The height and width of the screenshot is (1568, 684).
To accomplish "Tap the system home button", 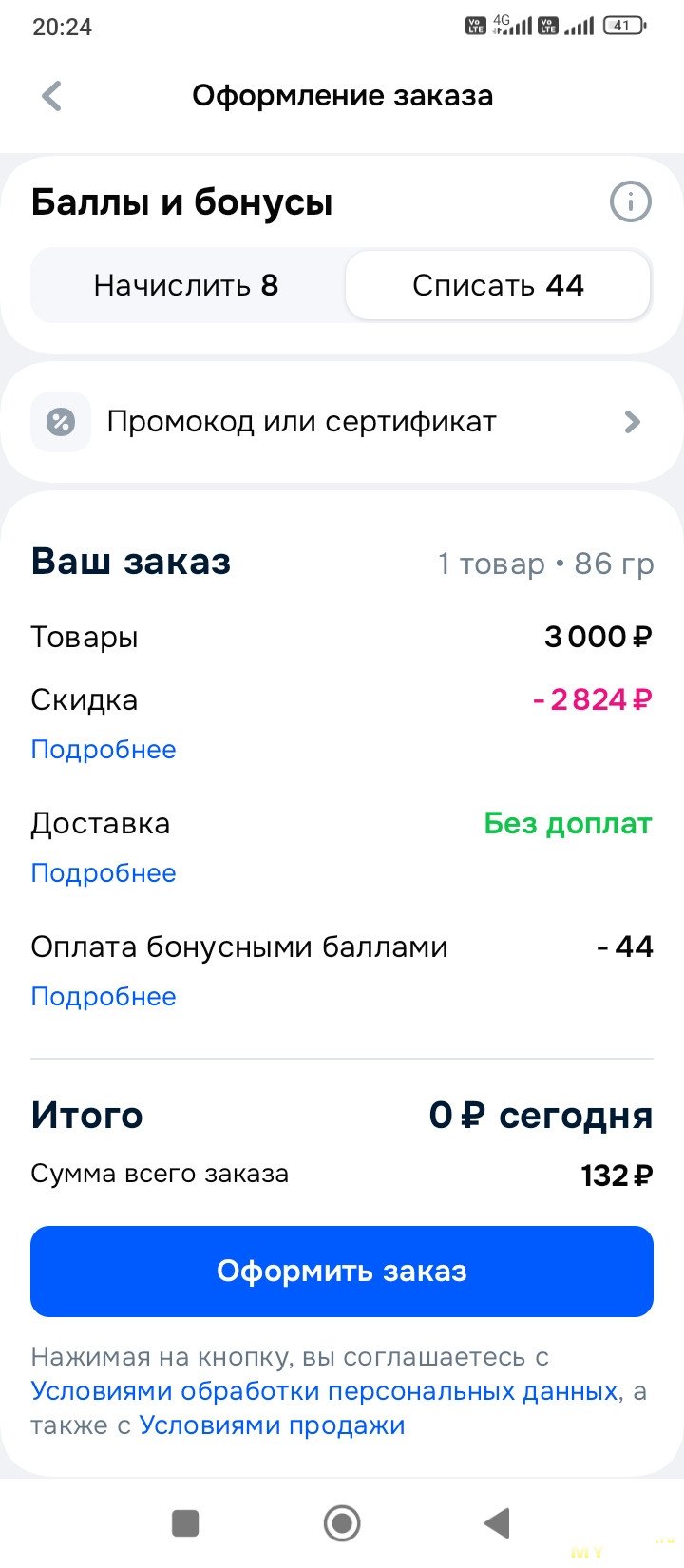I will coord(342,1523).
